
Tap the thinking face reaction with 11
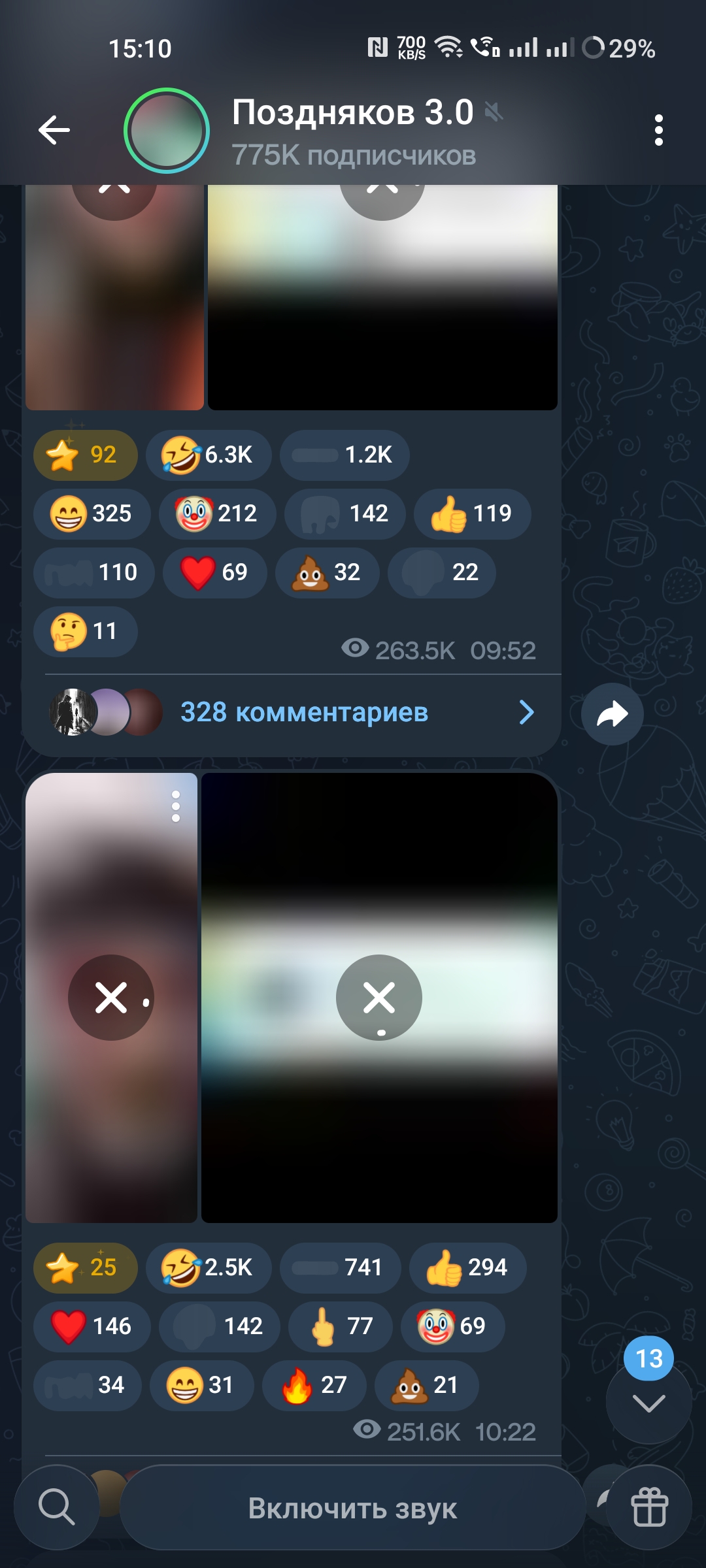pos(85,631)
